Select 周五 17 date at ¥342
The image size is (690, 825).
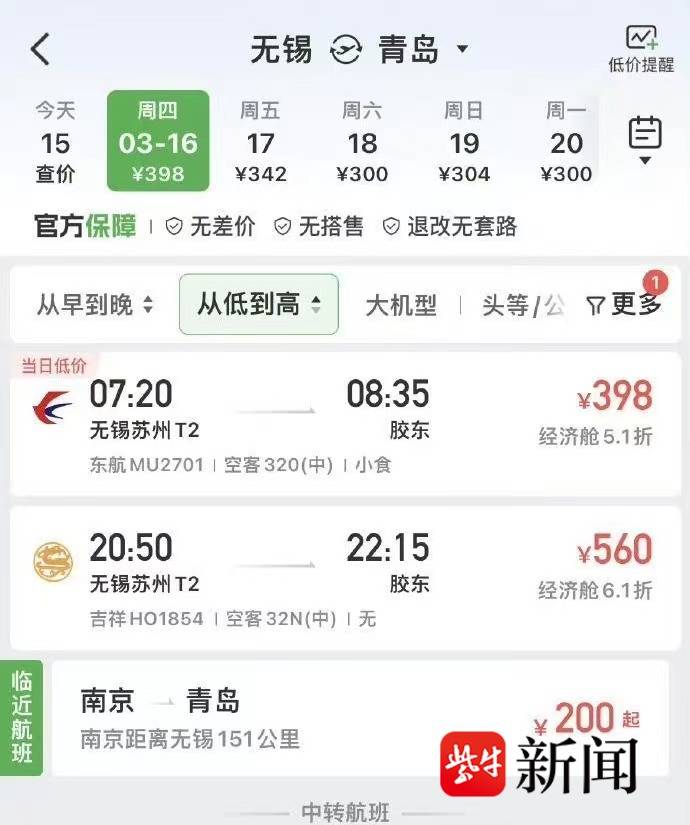tap(261, 142)
